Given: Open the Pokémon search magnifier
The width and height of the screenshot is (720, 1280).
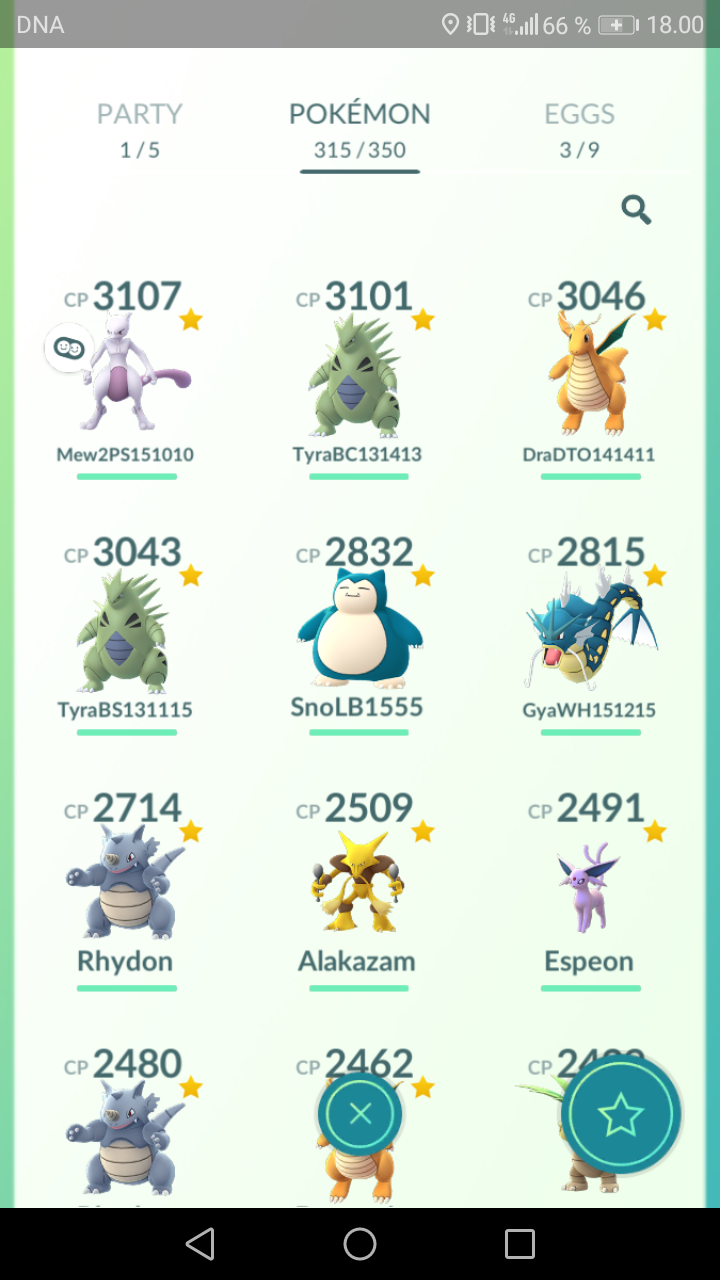Looking at the screenshot, I should click(x=636, y=209).
